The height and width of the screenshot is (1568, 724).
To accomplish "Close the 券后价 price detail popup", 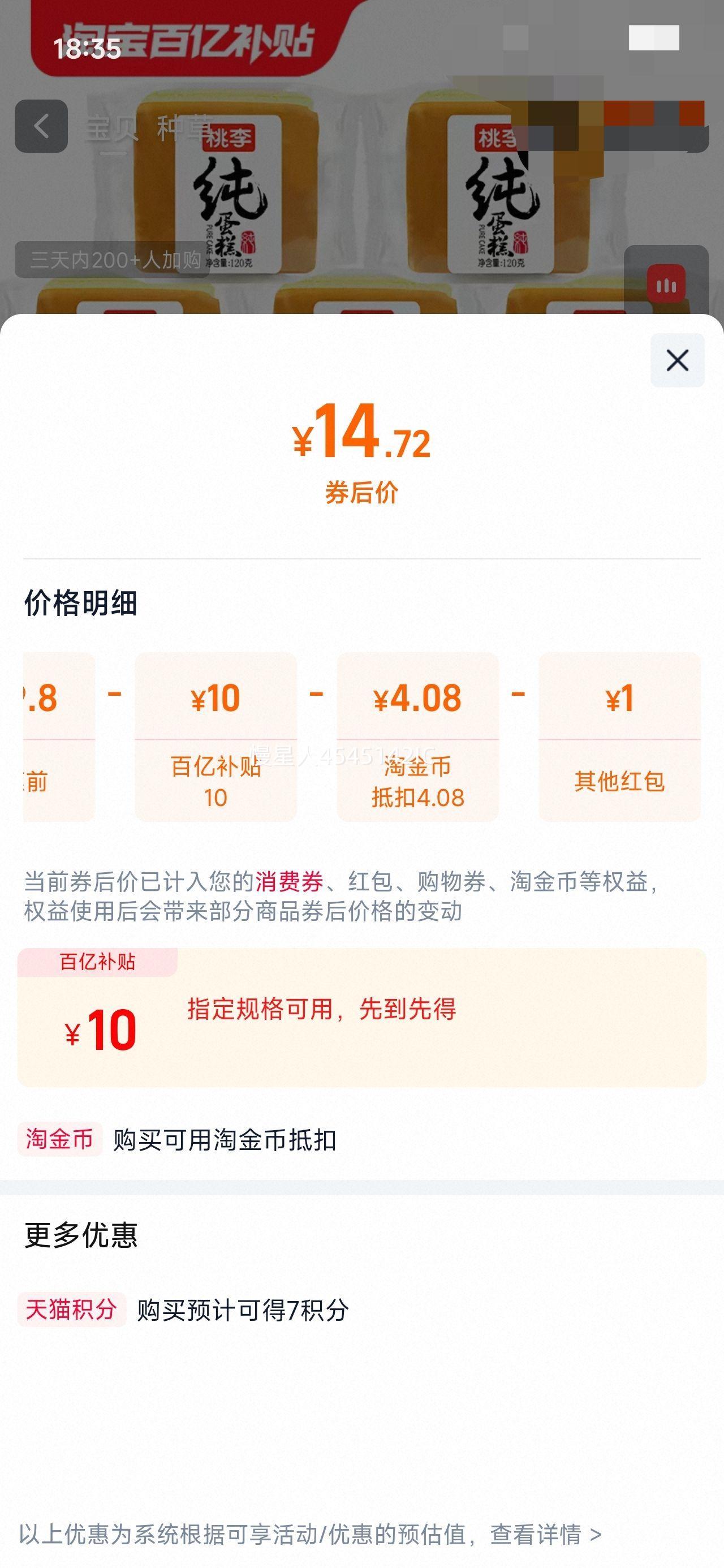I will (677, 360).
